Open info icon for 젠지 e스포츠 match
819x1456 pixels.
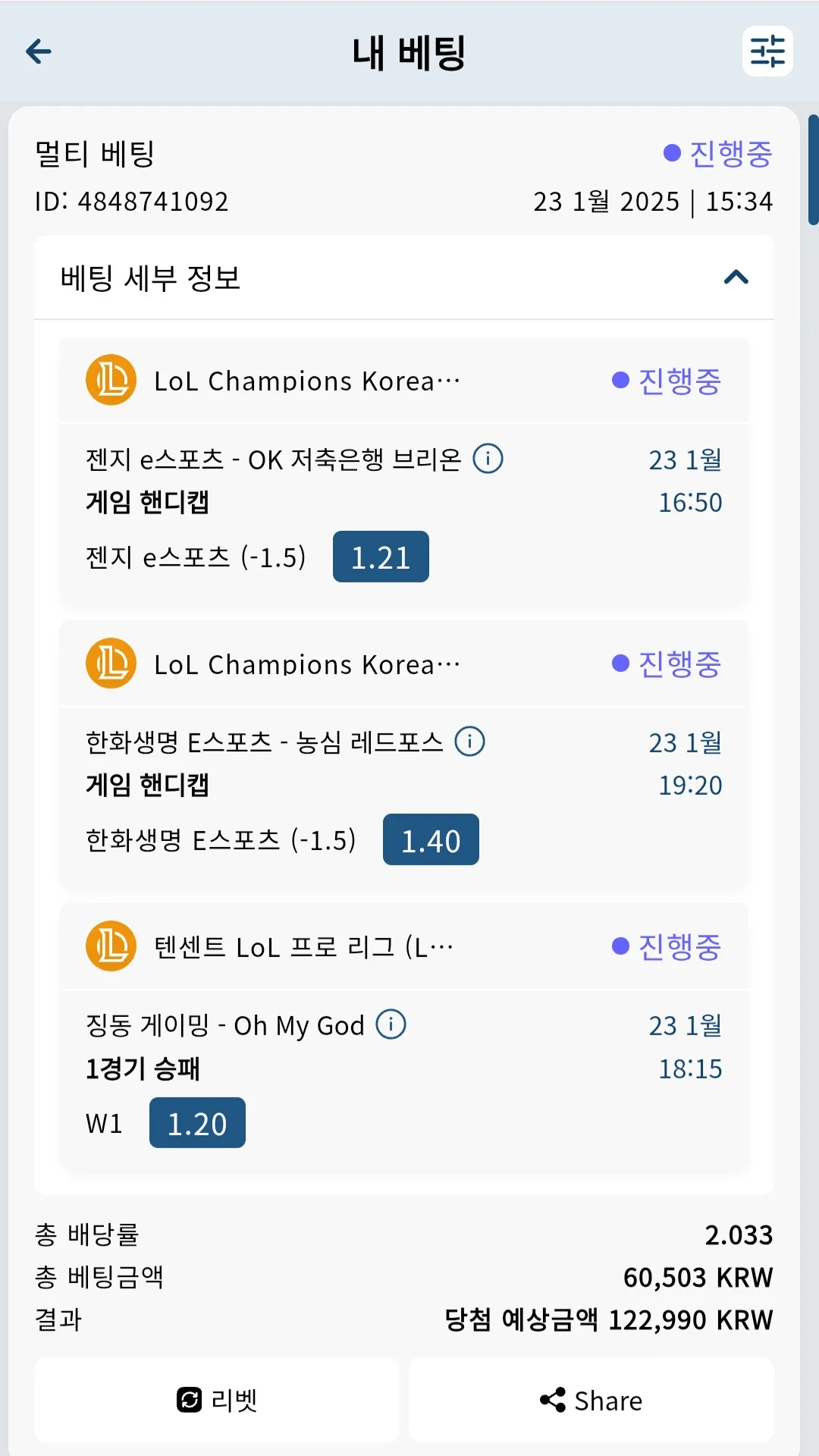click(488, 459)
